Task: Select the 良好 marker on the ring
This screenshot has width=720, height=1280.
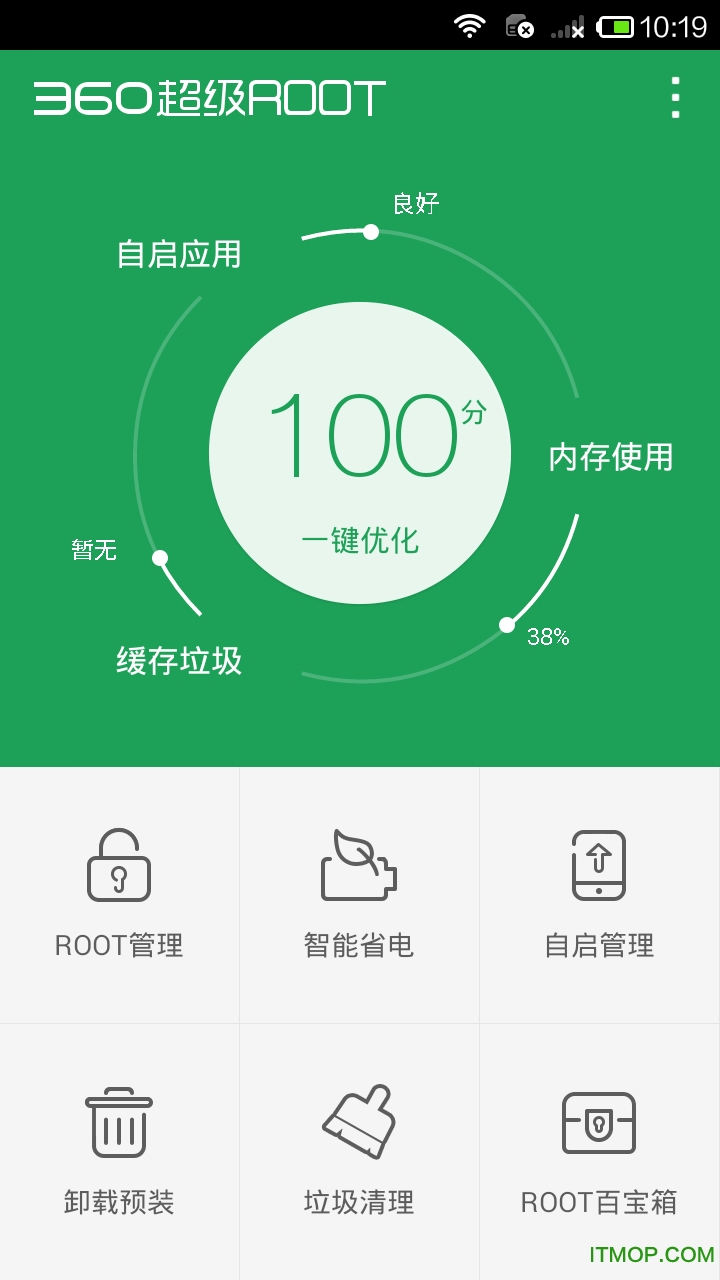Action: (x=372, y=231)
